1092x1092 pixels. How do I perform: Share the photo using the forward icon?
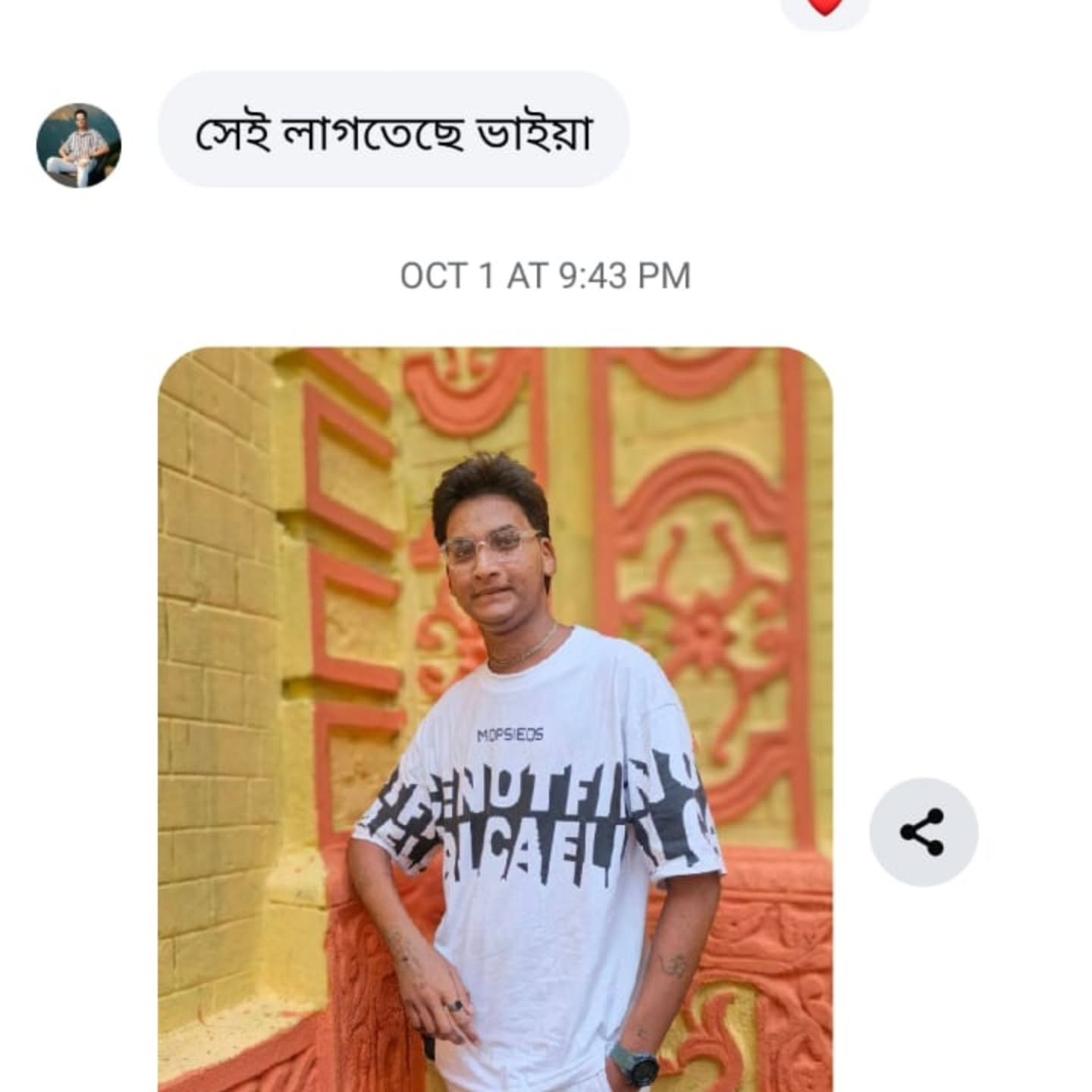pos(923,832)
